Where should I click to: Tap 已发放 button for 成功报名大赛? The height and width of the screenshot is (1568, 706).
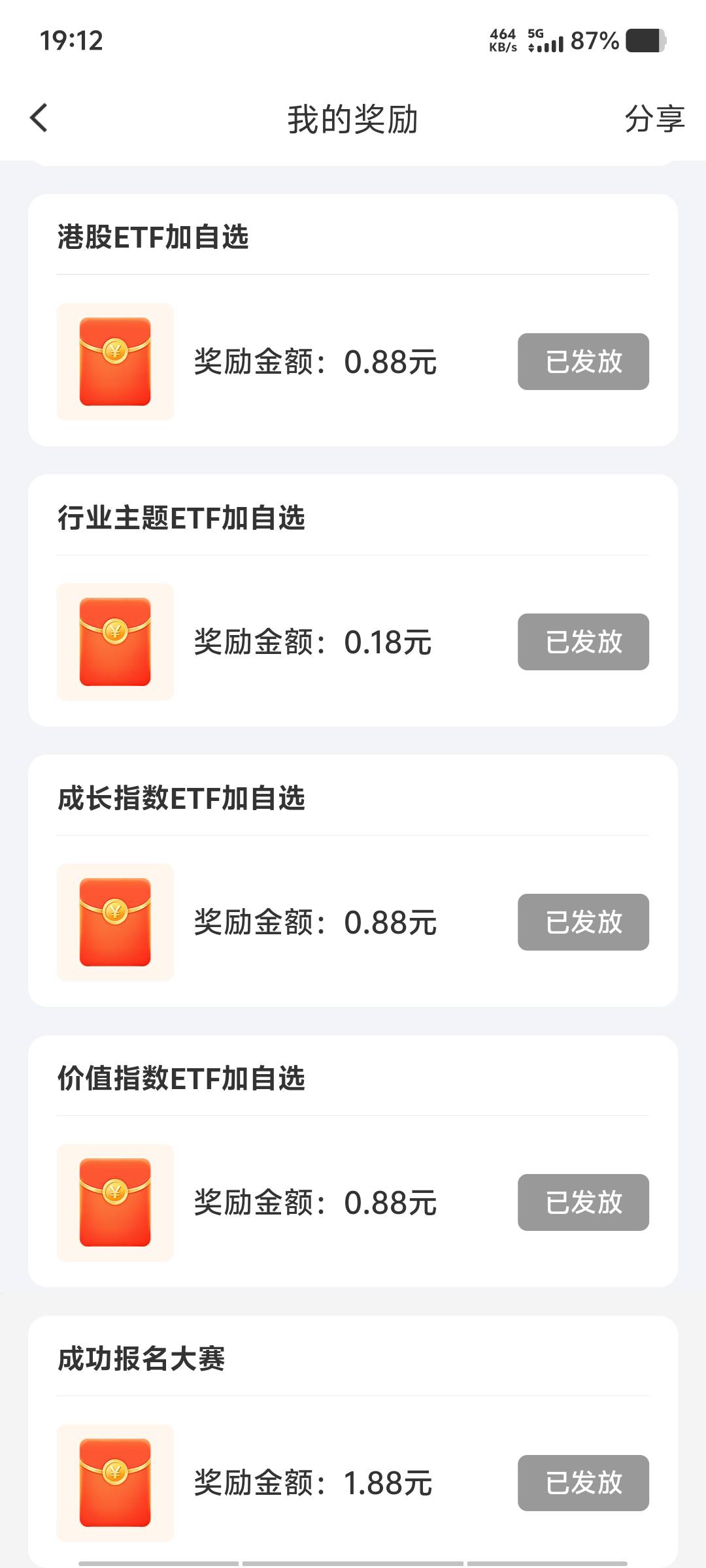click(583, 1482)
